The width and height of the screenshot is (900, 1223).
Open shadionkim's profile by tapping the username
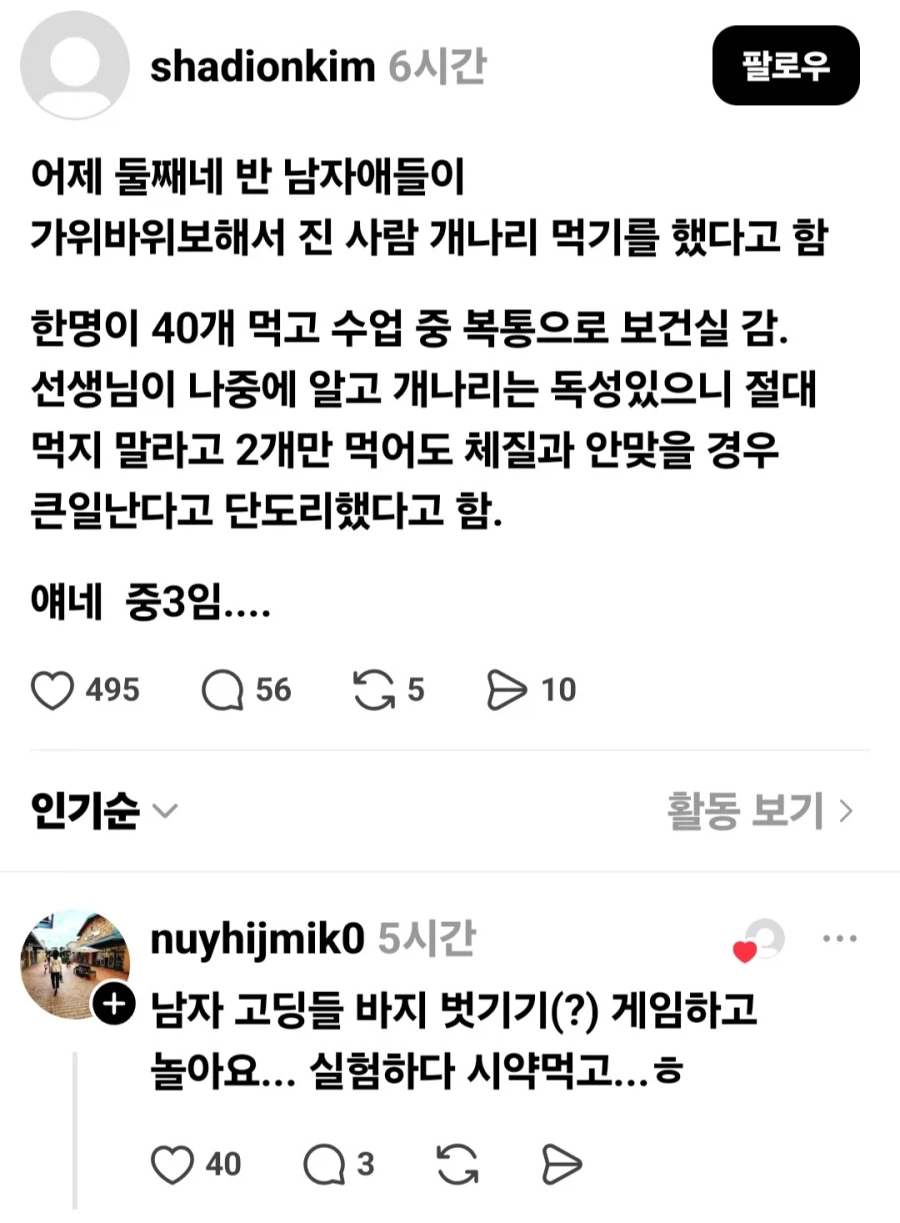(264, 66)
